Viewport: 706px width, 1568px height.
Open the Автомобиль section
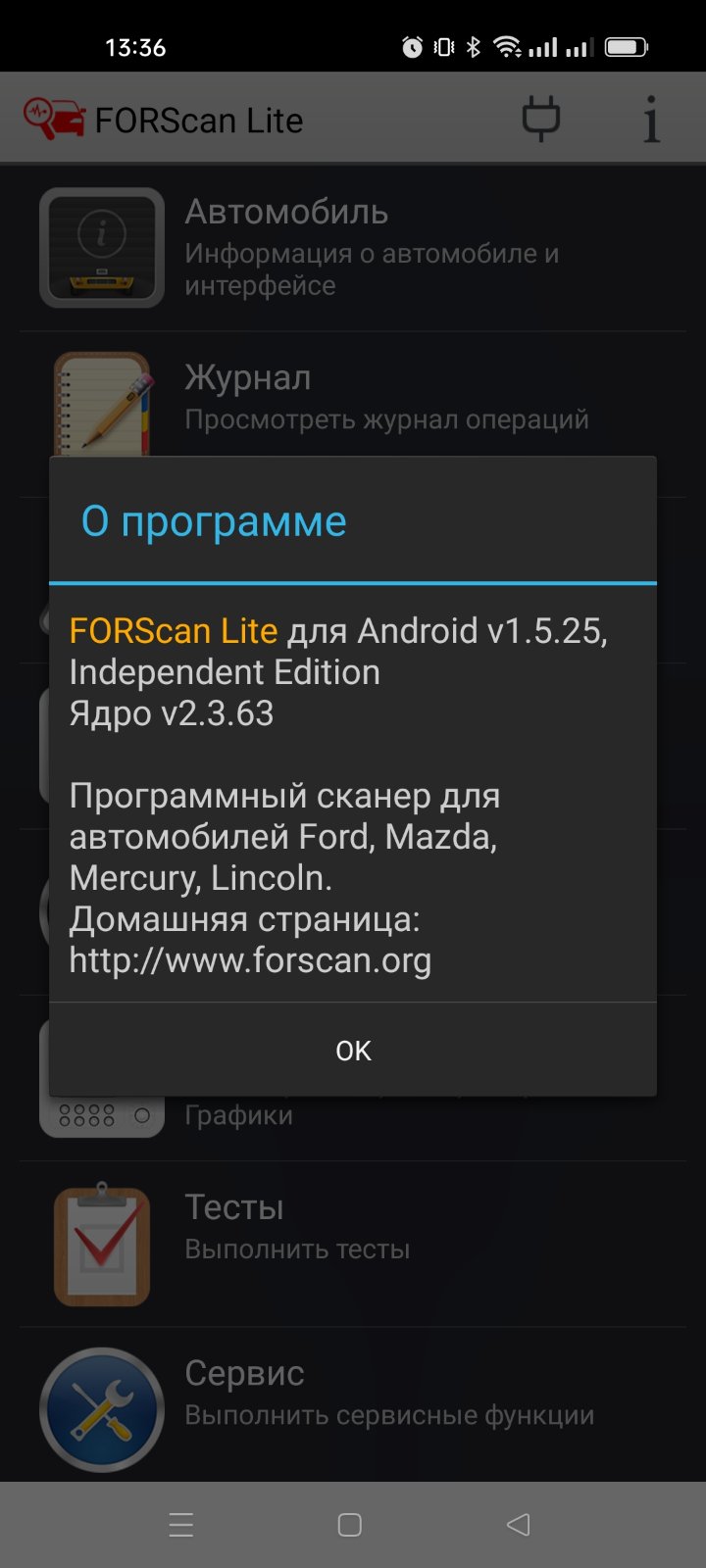tap(353, 248)
